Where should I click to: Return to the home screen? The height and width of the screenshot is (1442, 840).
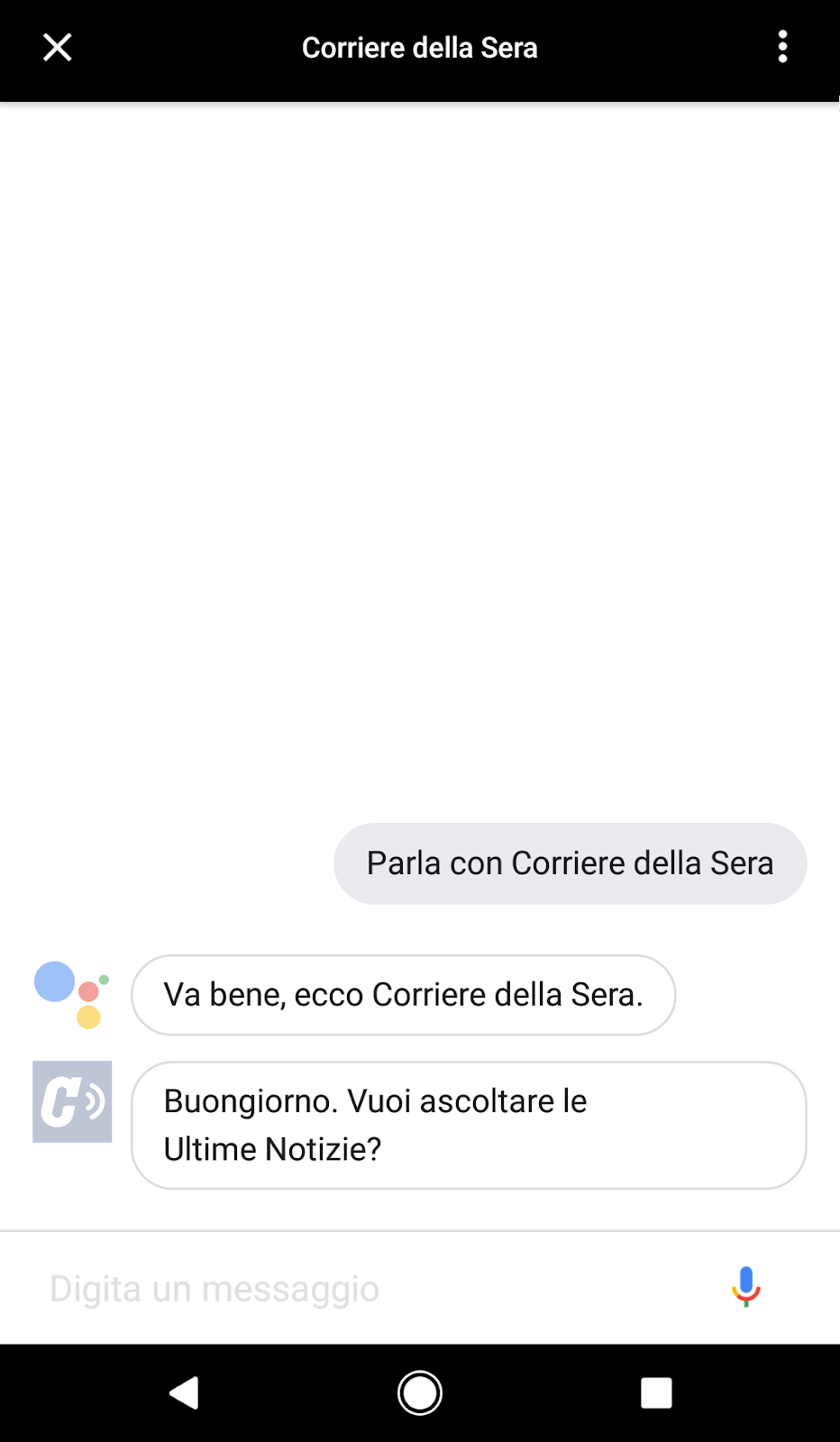[x=420, y=1393]
